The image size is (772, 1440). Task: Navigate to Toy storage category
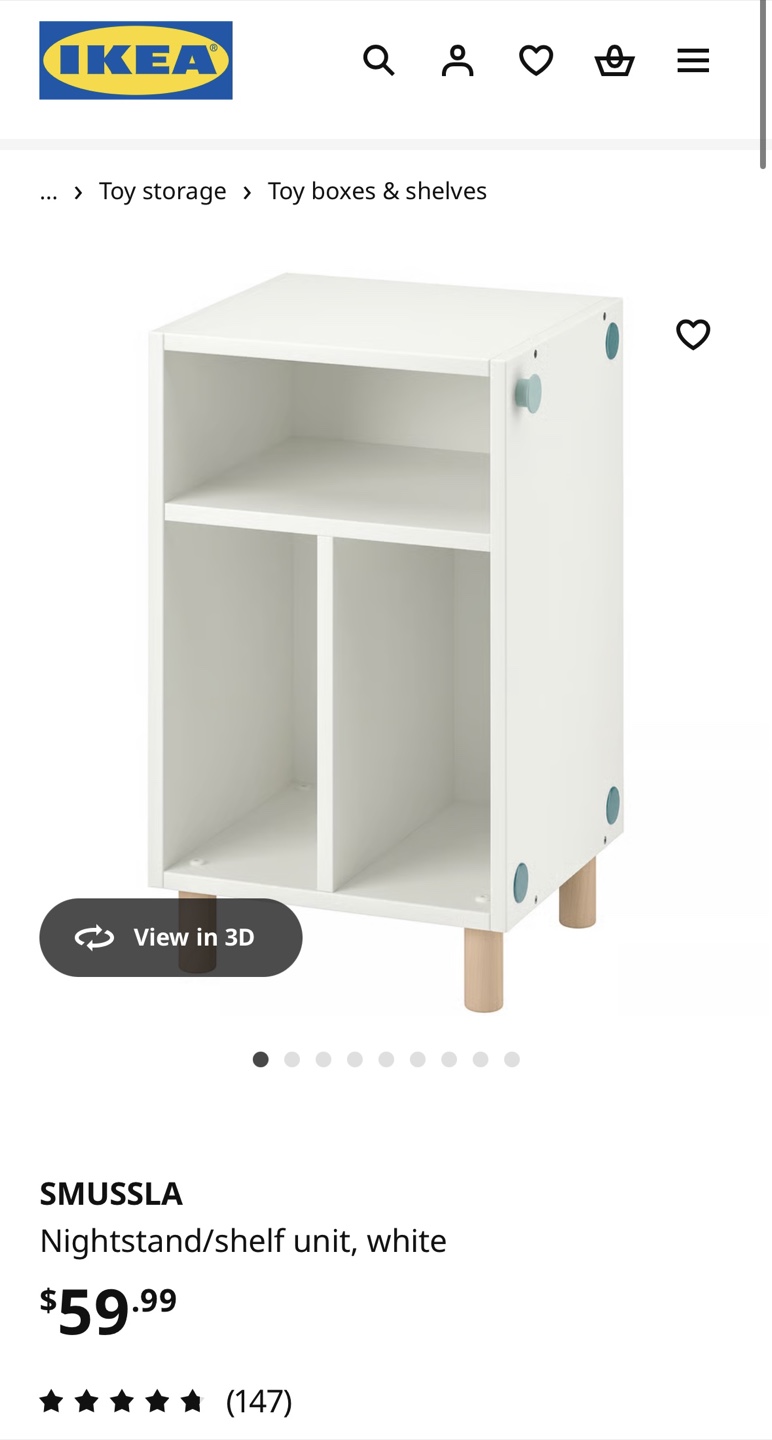(162, 190)
